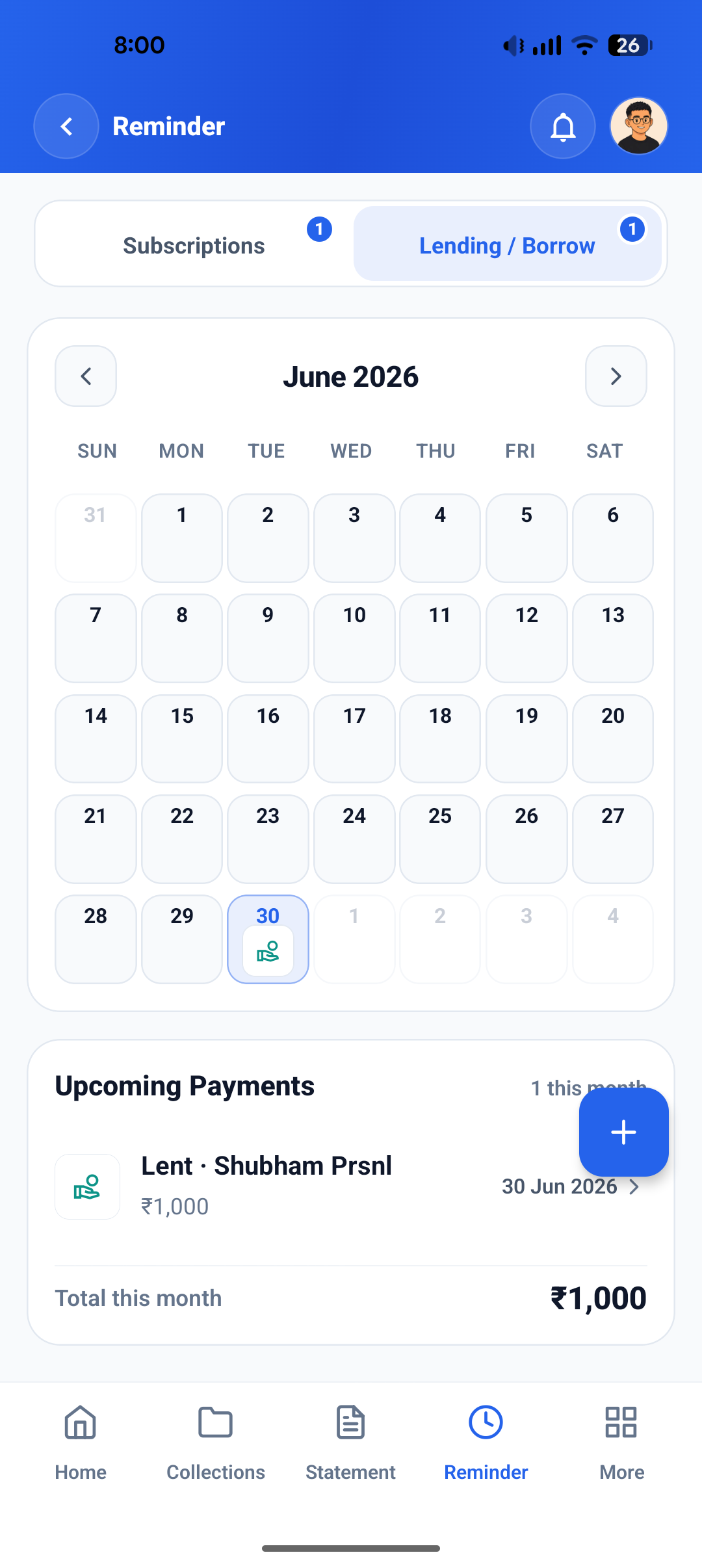The height and width of the screenshot is (1568, 702).
Task: Open the Lent · Shubham Prsnl payment
Action: point(351,1186)
